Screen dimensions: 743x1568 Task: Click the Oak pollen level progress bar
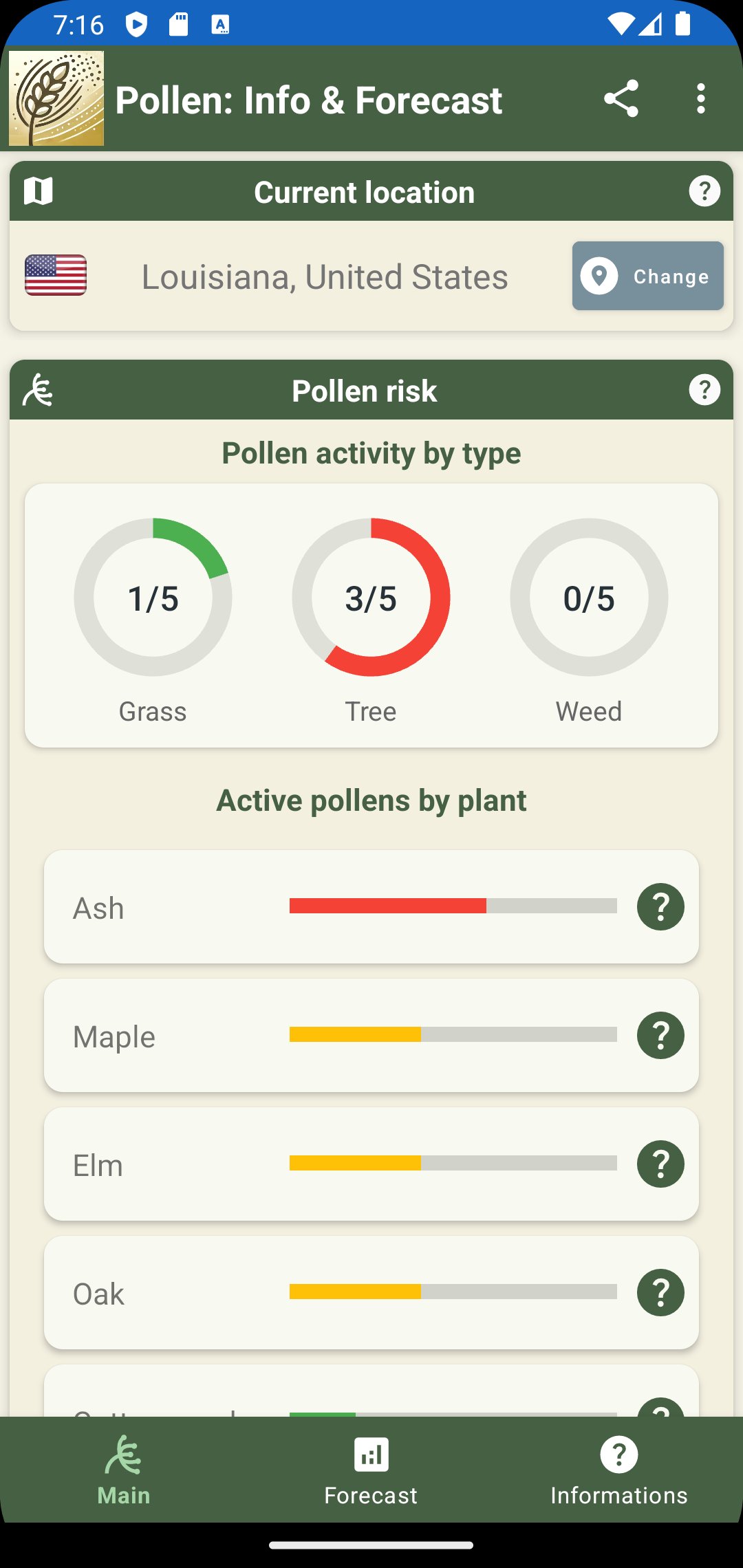click(454, 1292)
